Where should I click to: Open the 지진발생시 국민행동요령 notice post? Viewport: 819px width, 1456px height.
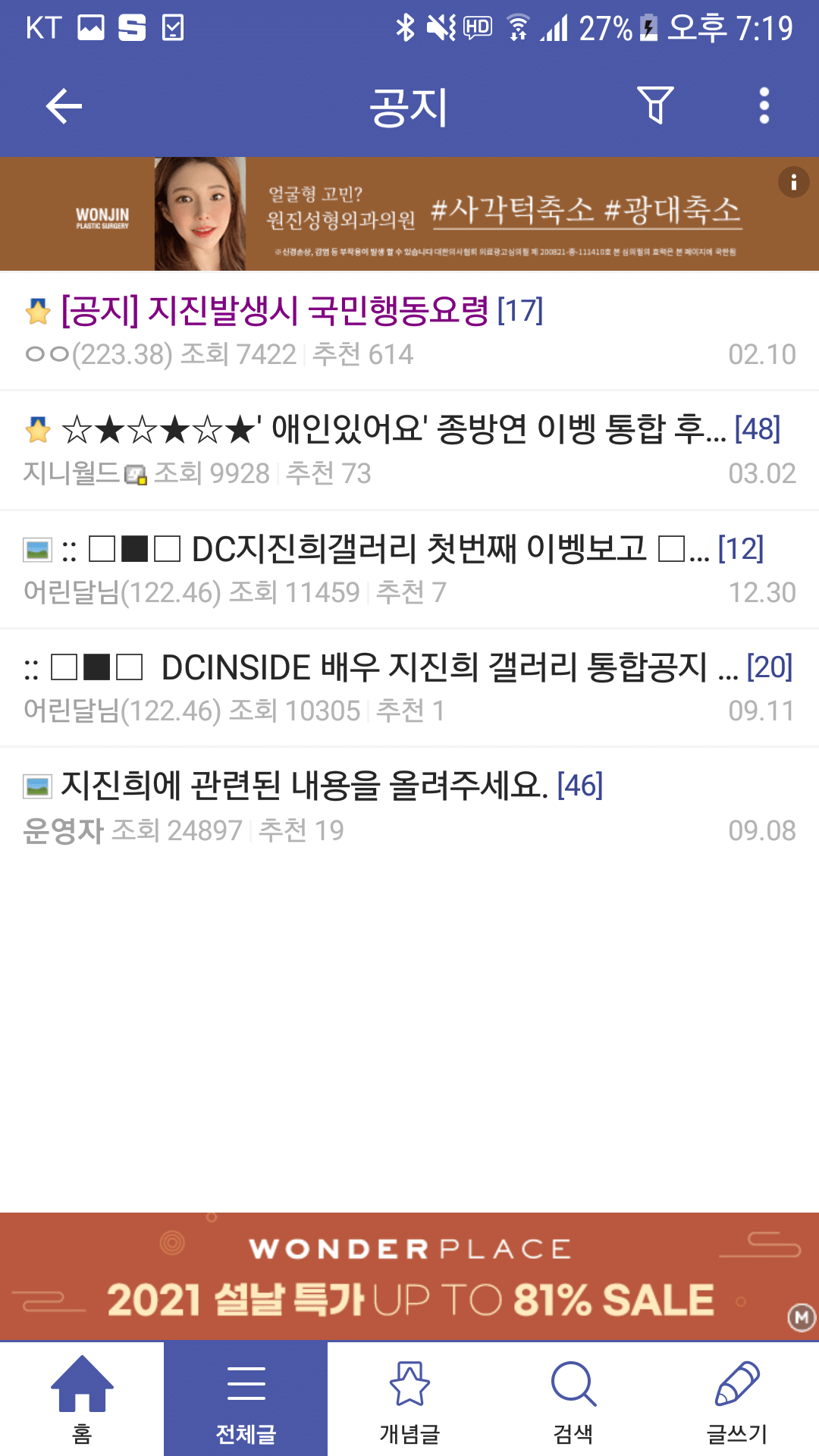tap(302, 311)
